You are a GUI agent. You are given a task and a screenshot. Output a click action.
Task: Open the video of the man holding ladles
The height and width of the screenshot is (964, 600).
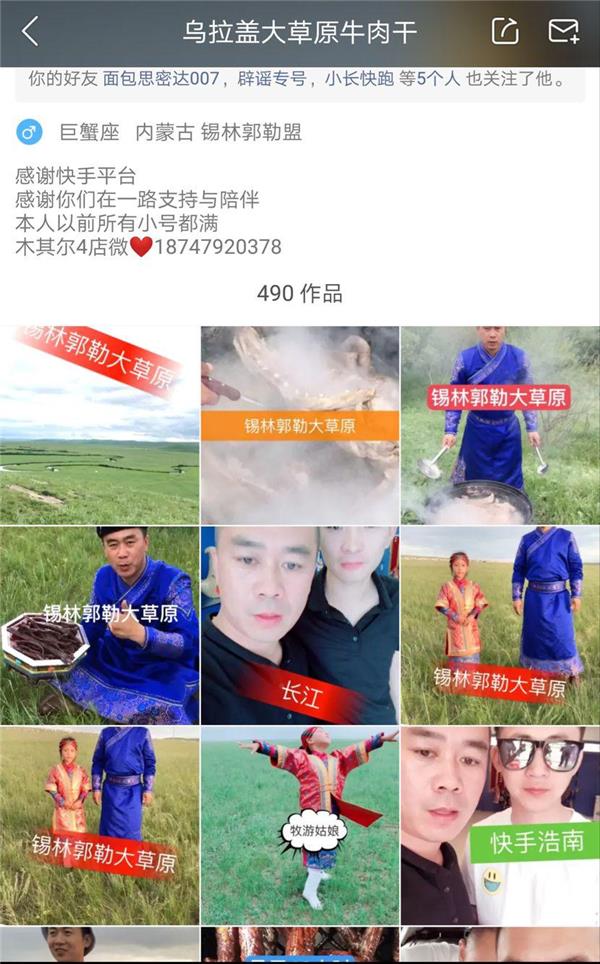[x=500, y=425]
